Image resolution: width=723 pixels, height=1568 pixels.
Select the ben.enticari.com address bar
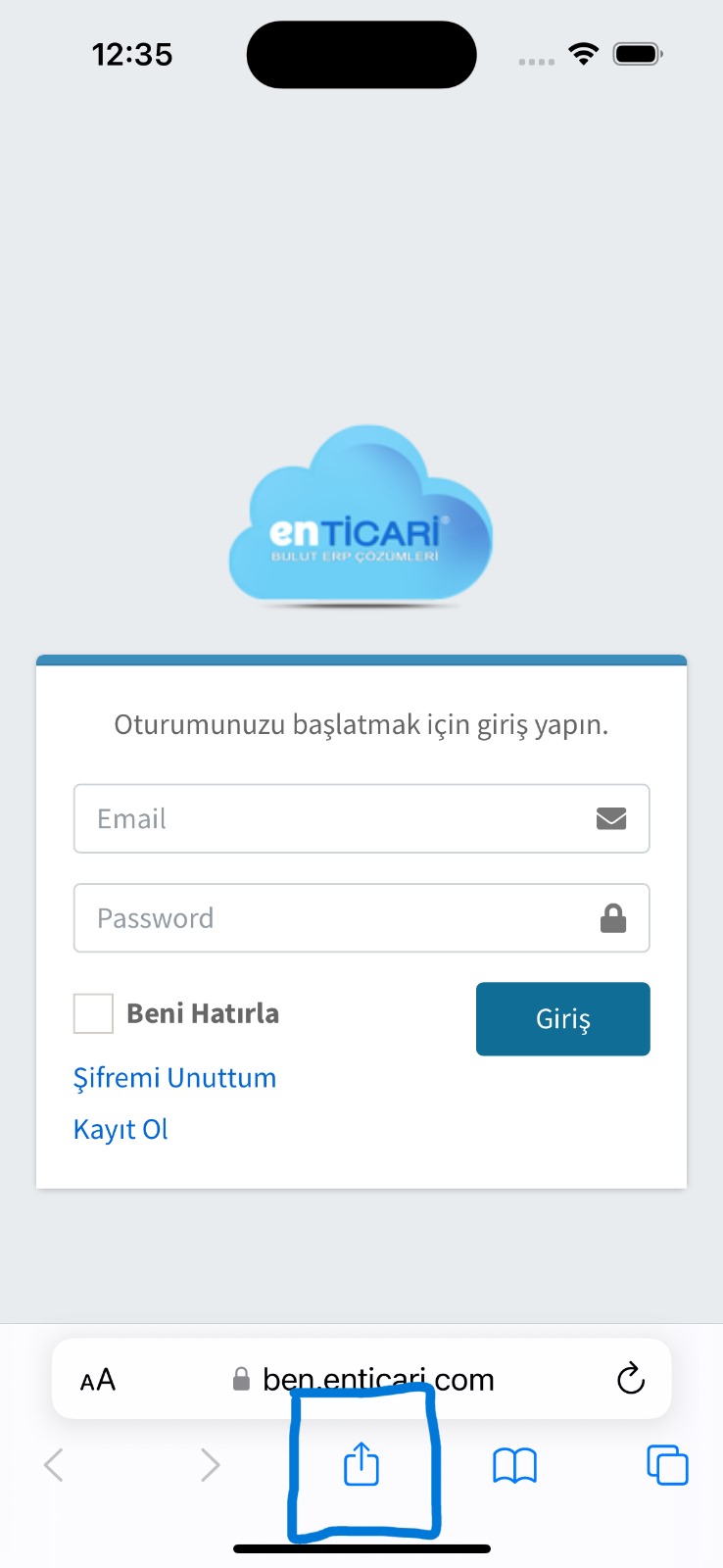378,1380
